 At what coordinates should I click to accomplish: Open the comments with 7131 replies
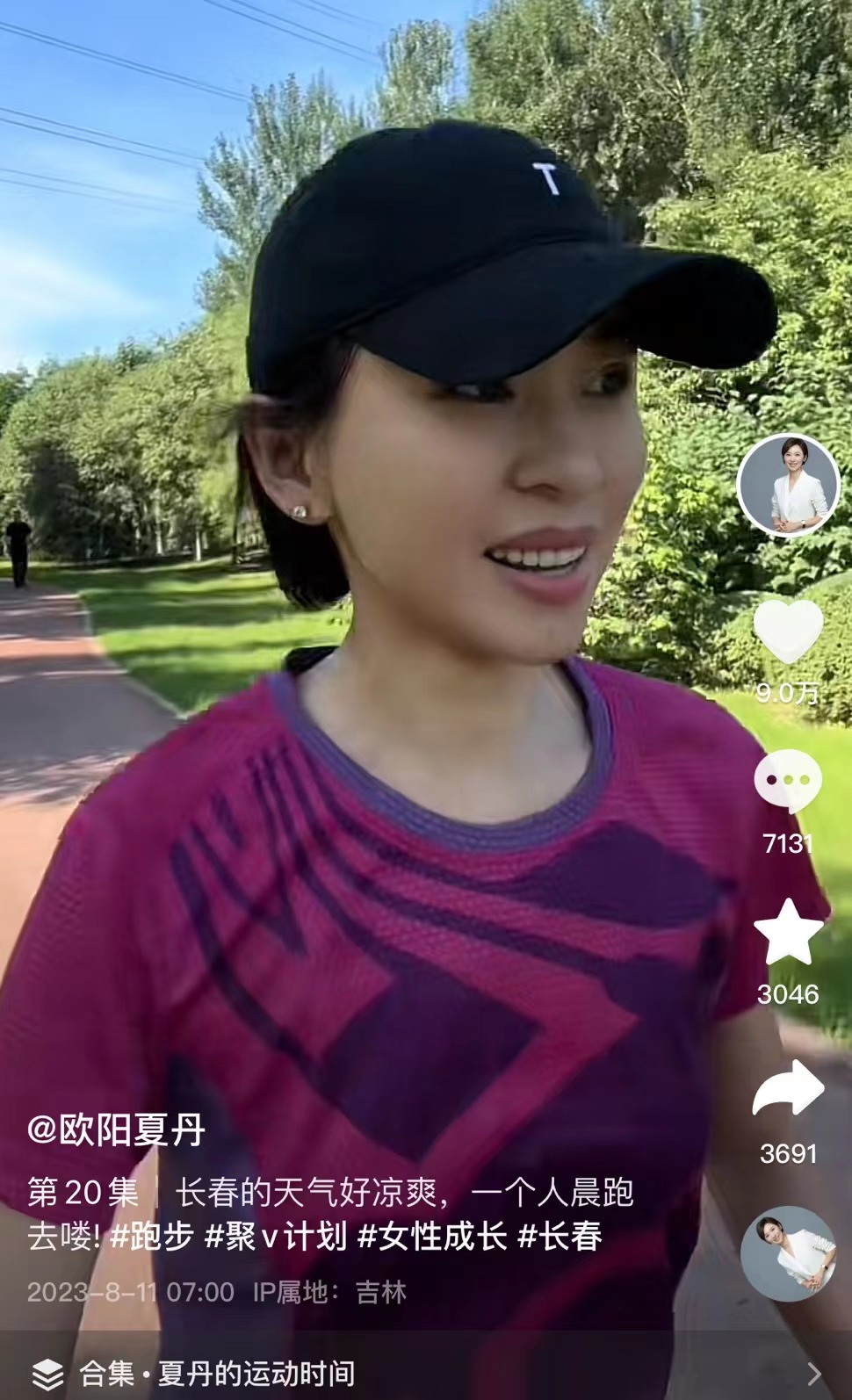point(788,781)
